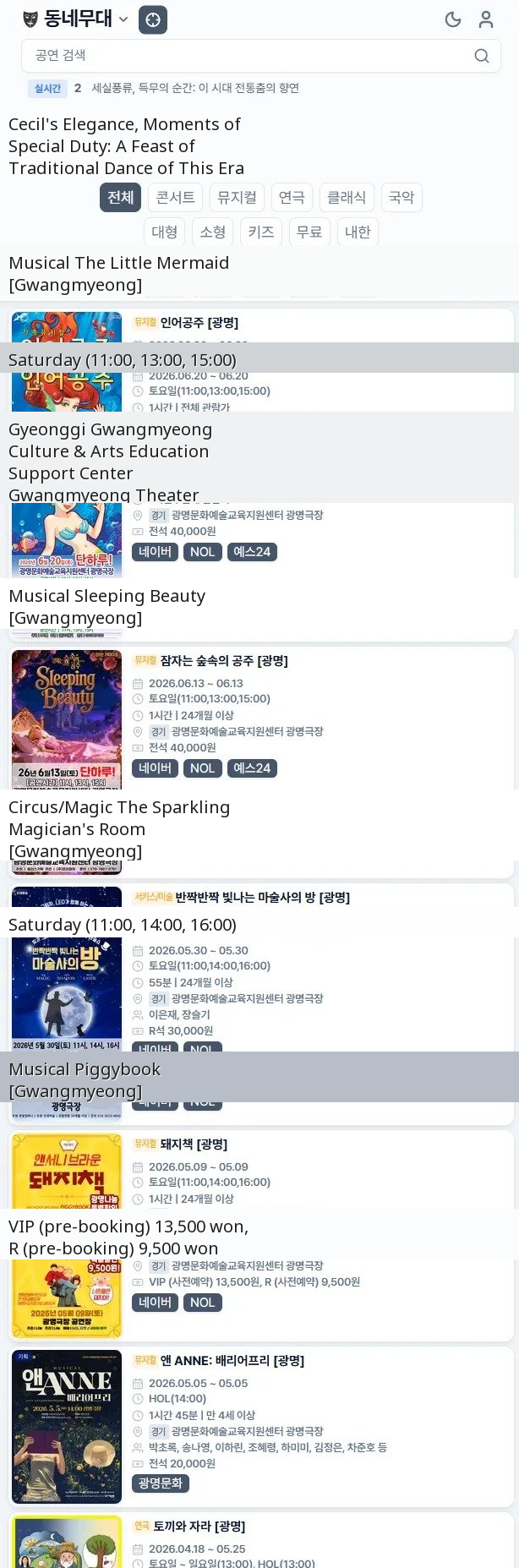Open the user profile icon

[x=486, y=19]
